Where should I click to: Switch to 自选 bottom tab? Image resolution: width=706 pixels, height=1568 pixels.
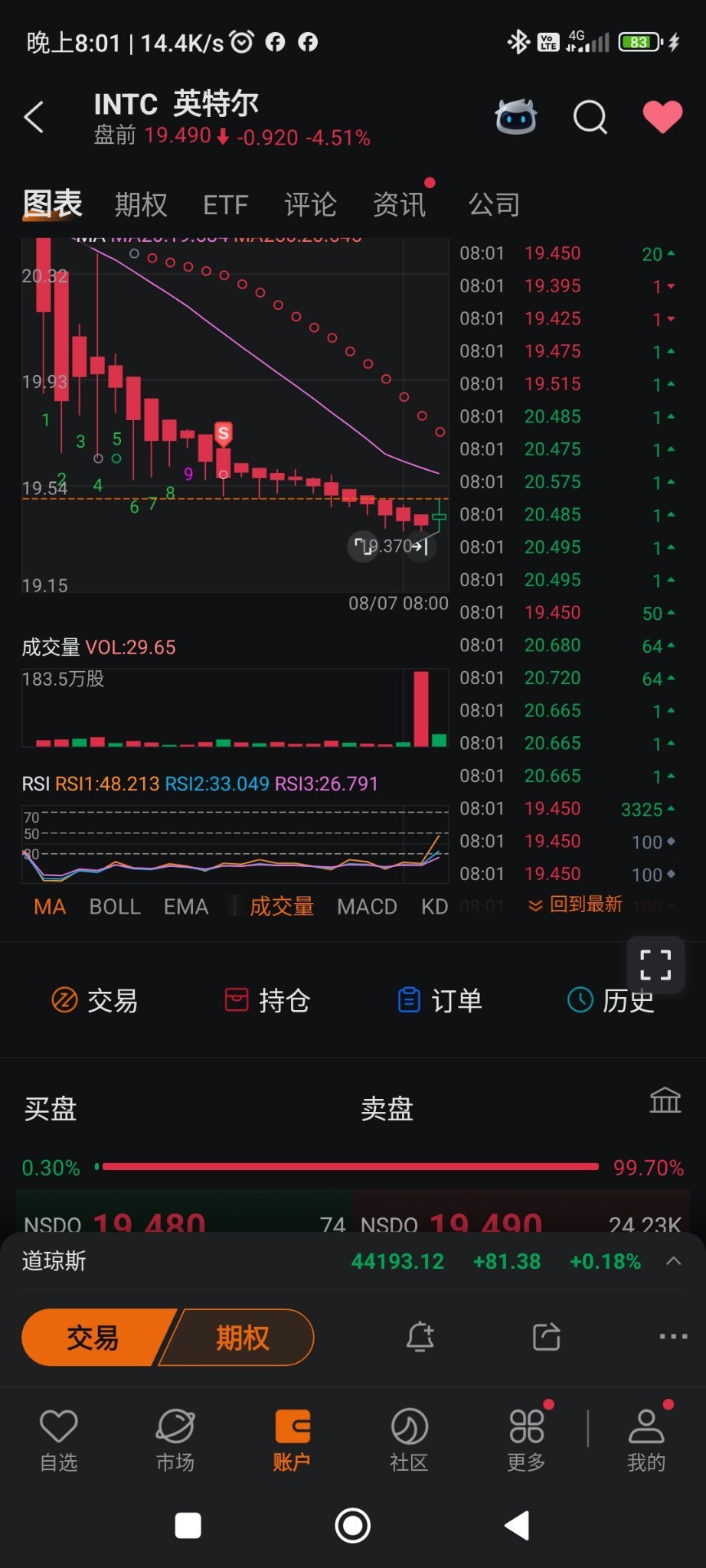pos(59,1440)
